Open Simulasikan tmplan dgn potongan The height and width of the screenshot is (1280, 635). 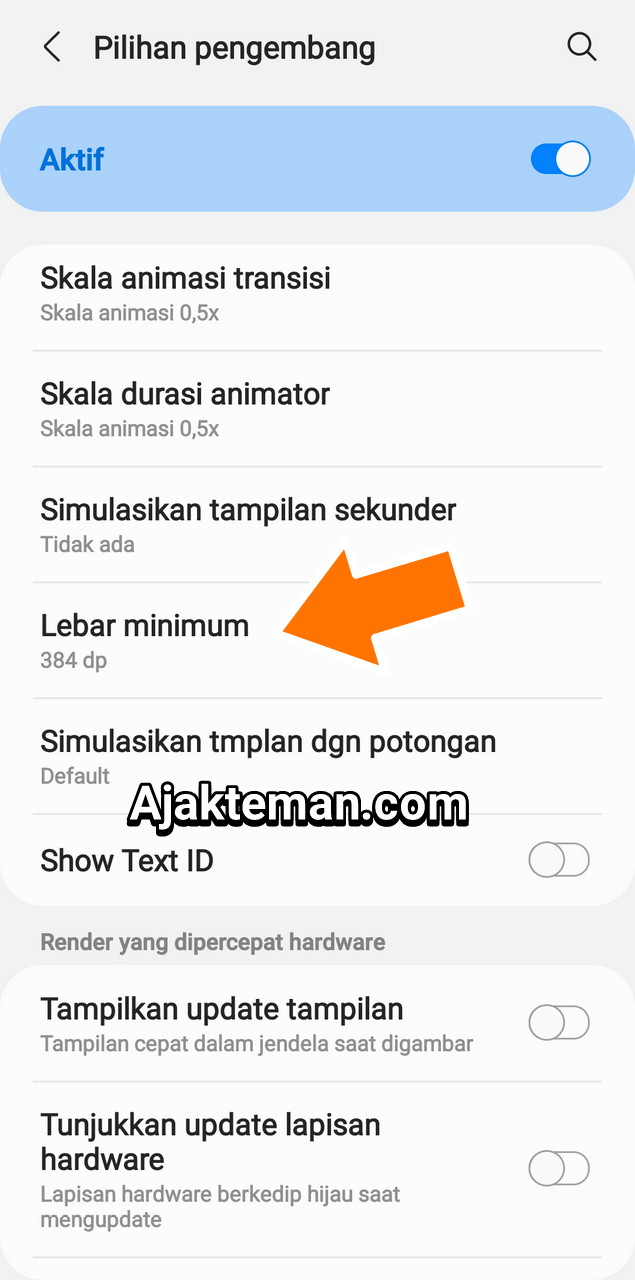268,756
